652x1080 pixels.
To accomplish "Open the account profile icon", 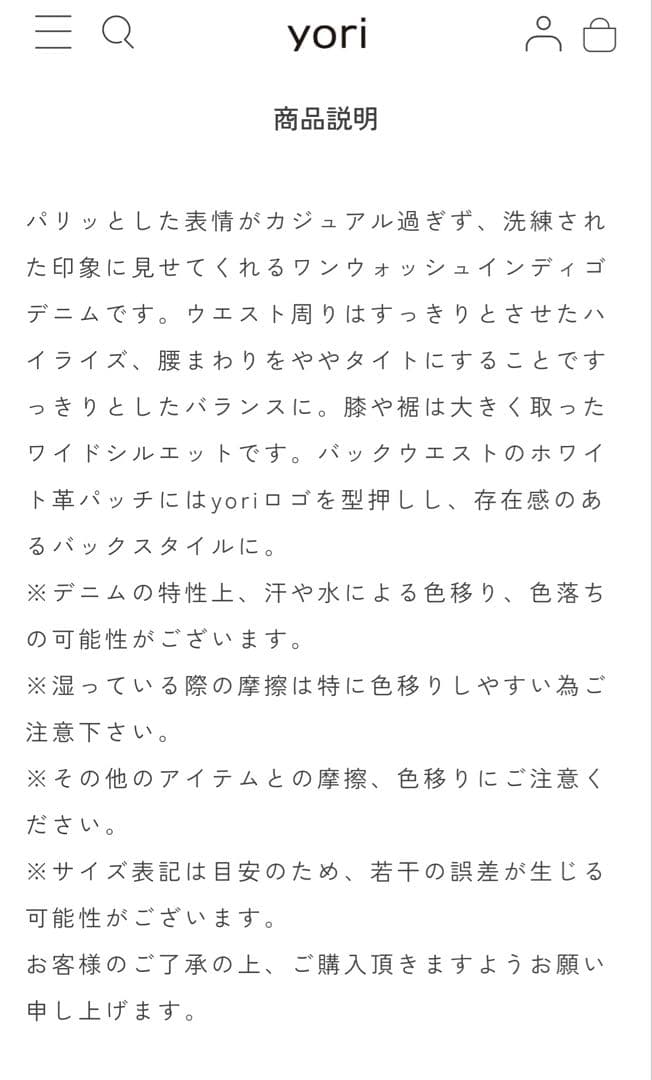I will [543, 34].
